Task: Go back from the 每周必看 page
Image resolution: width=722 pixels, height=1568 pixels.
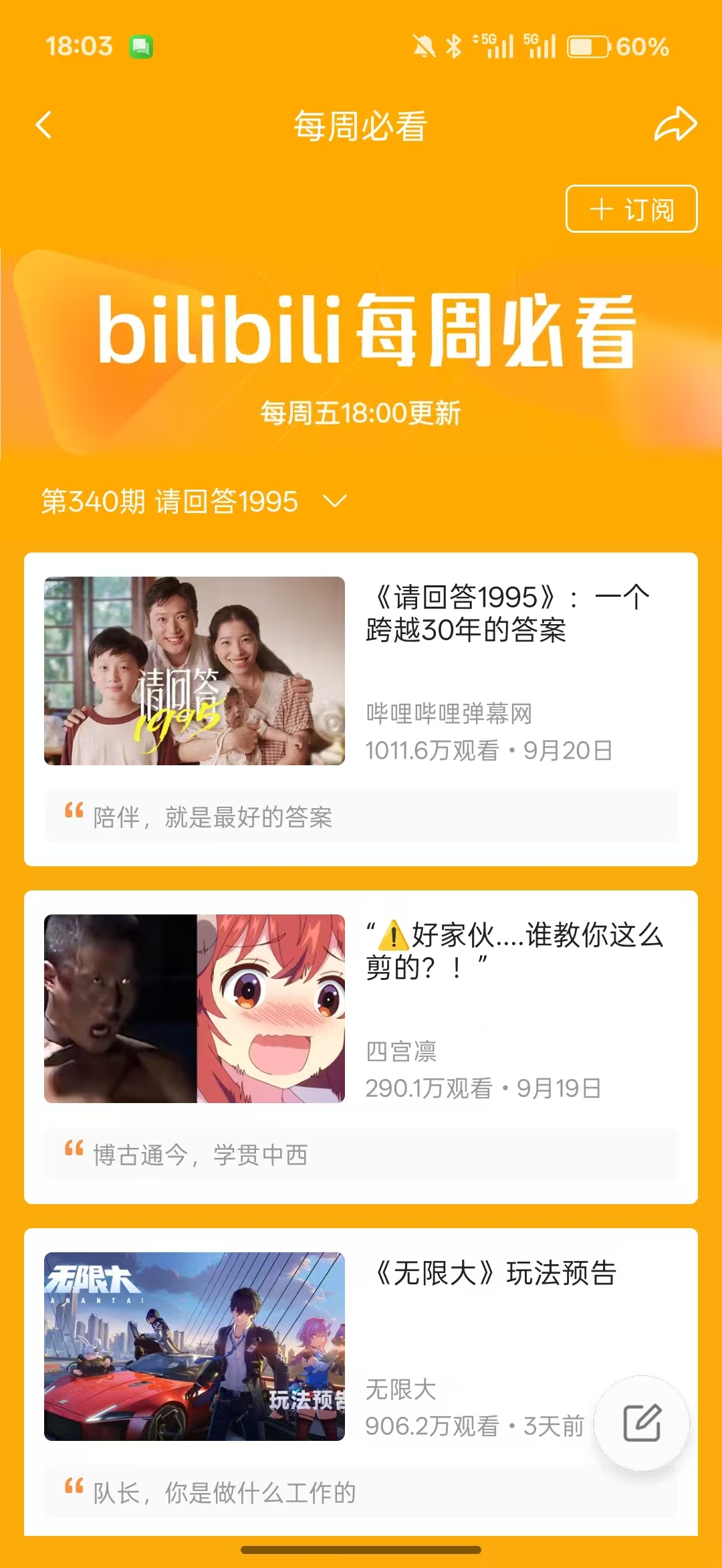Action: click(44, 125)
